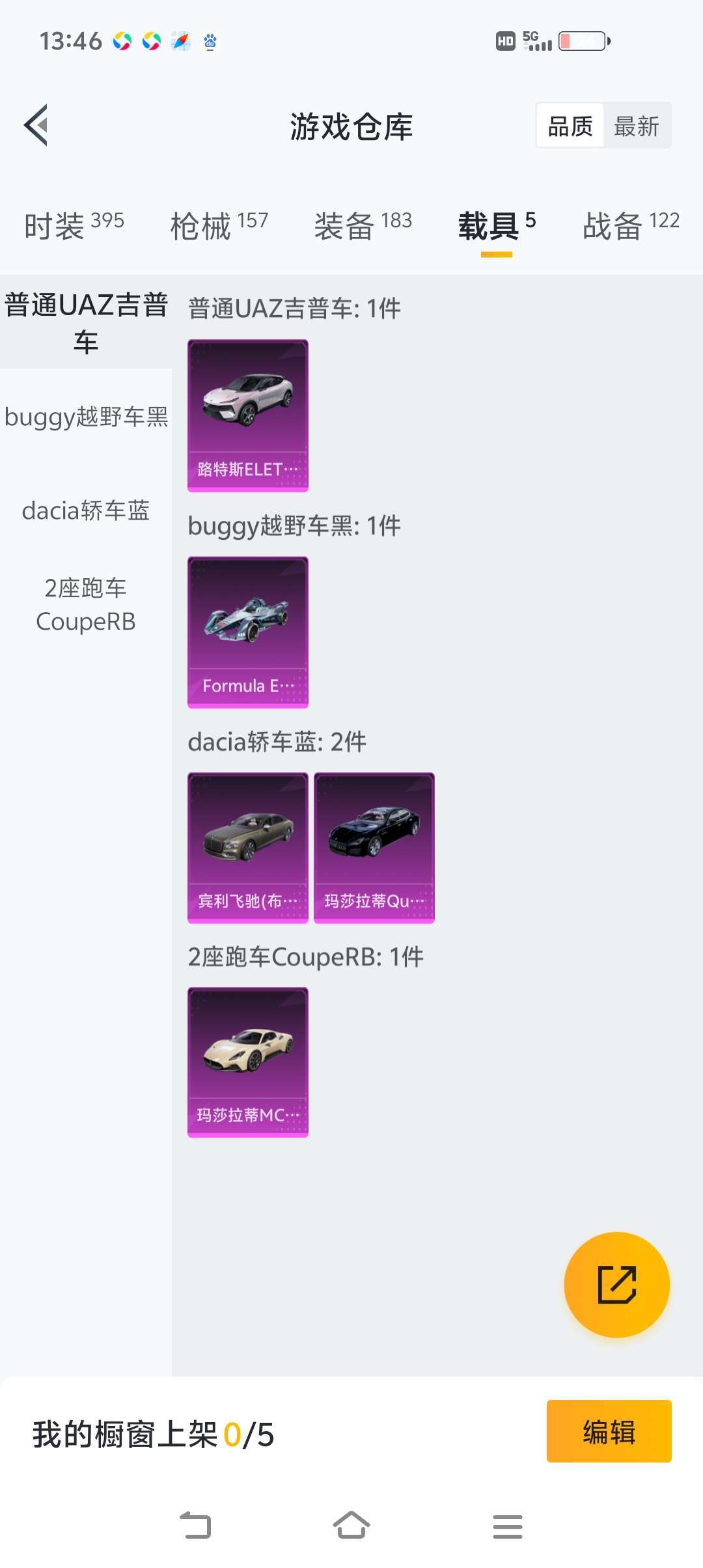The height and width of the screenshot is (1568, 703).
Task: Select the 路特斯ELET car thumbnail
Action: [x=247, y=414]
